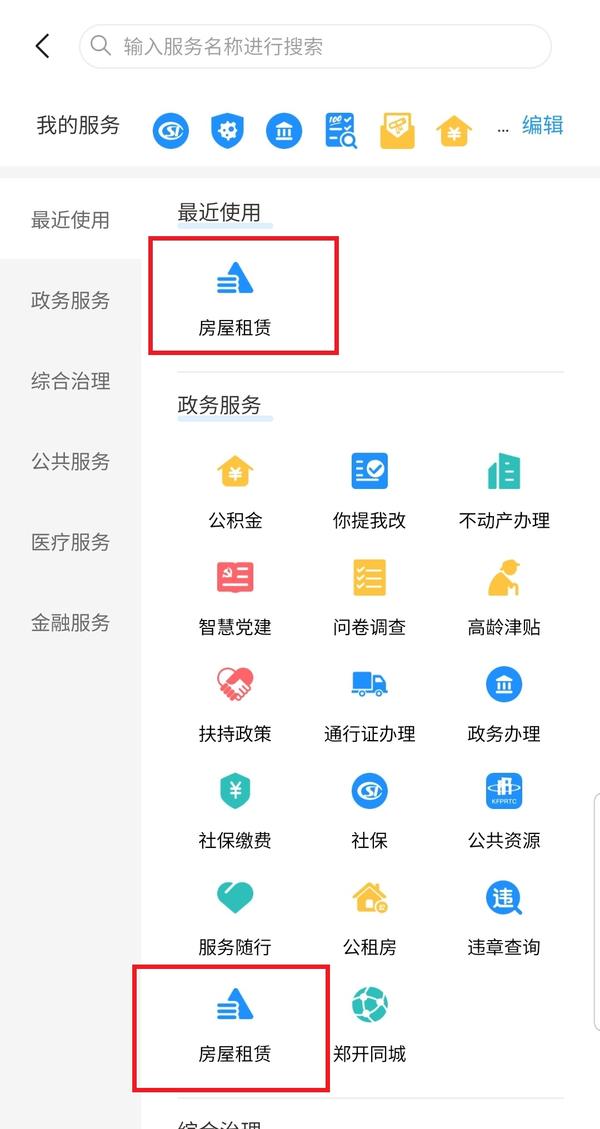Select the 金融服务 category
Screen dimensions: 600x1129
pyautogui.click(x=70, y=622)
